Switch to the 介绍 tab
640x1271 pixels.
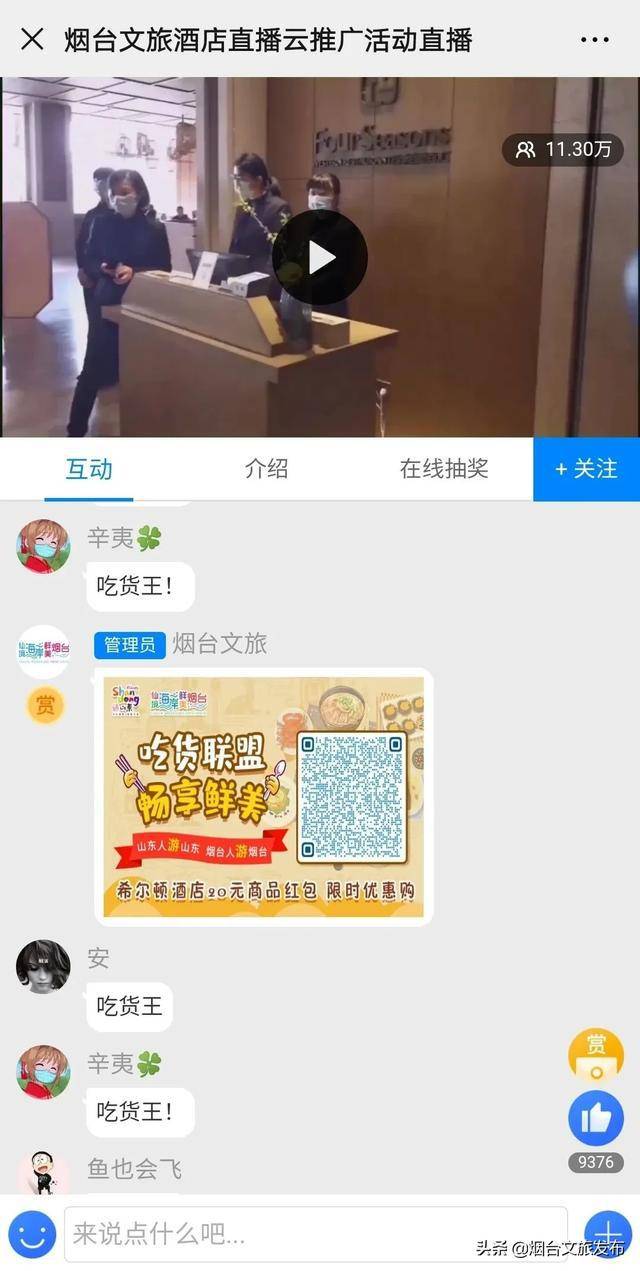pos(266,468)
